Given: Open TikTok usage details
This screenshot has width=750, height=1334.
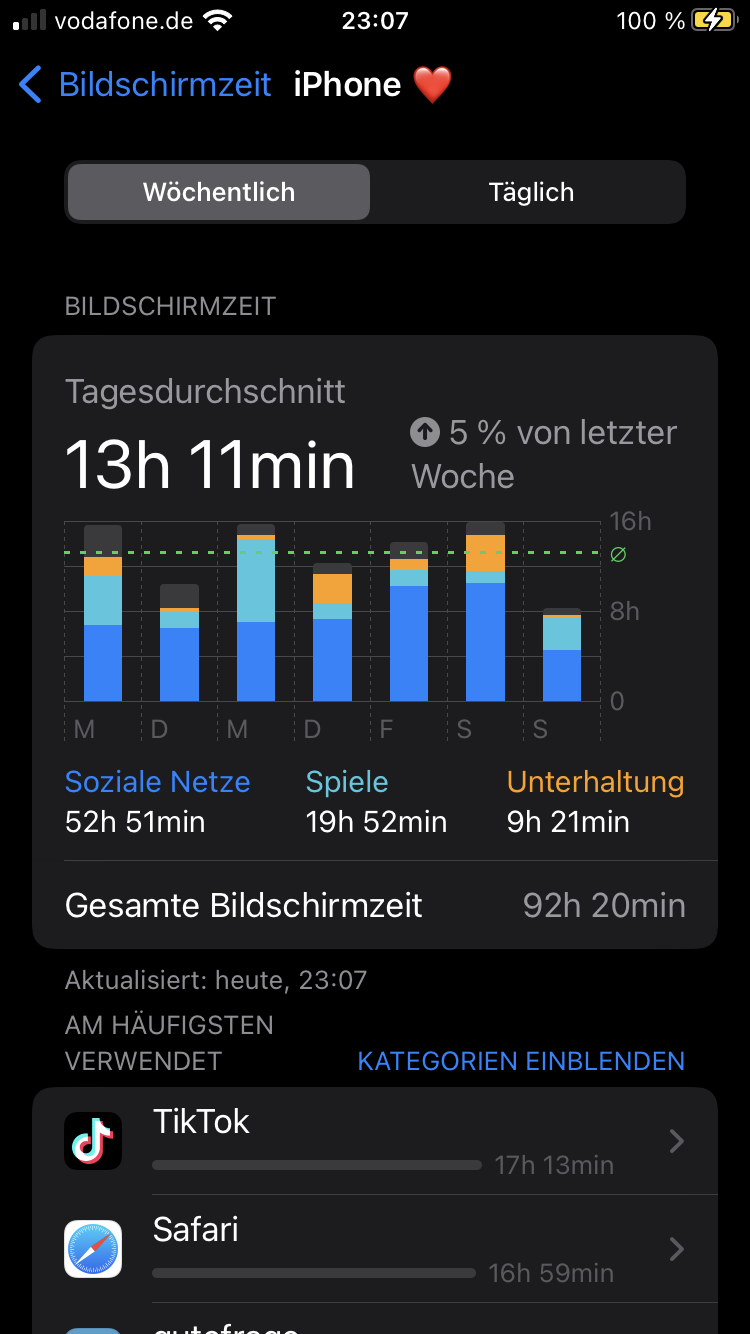Looking at the screenshot, I should point(375,1141).
